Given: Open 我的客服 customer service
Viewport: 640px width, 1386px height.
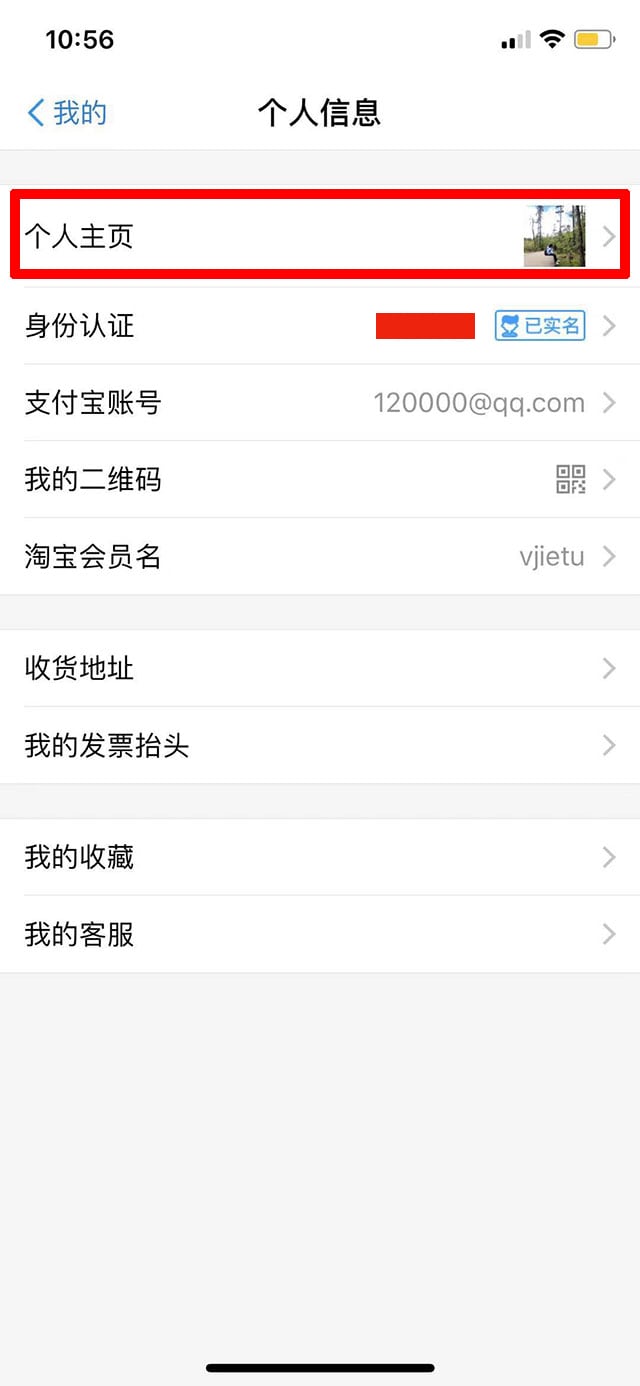Looking at the screenshot, I should point(320,935).
